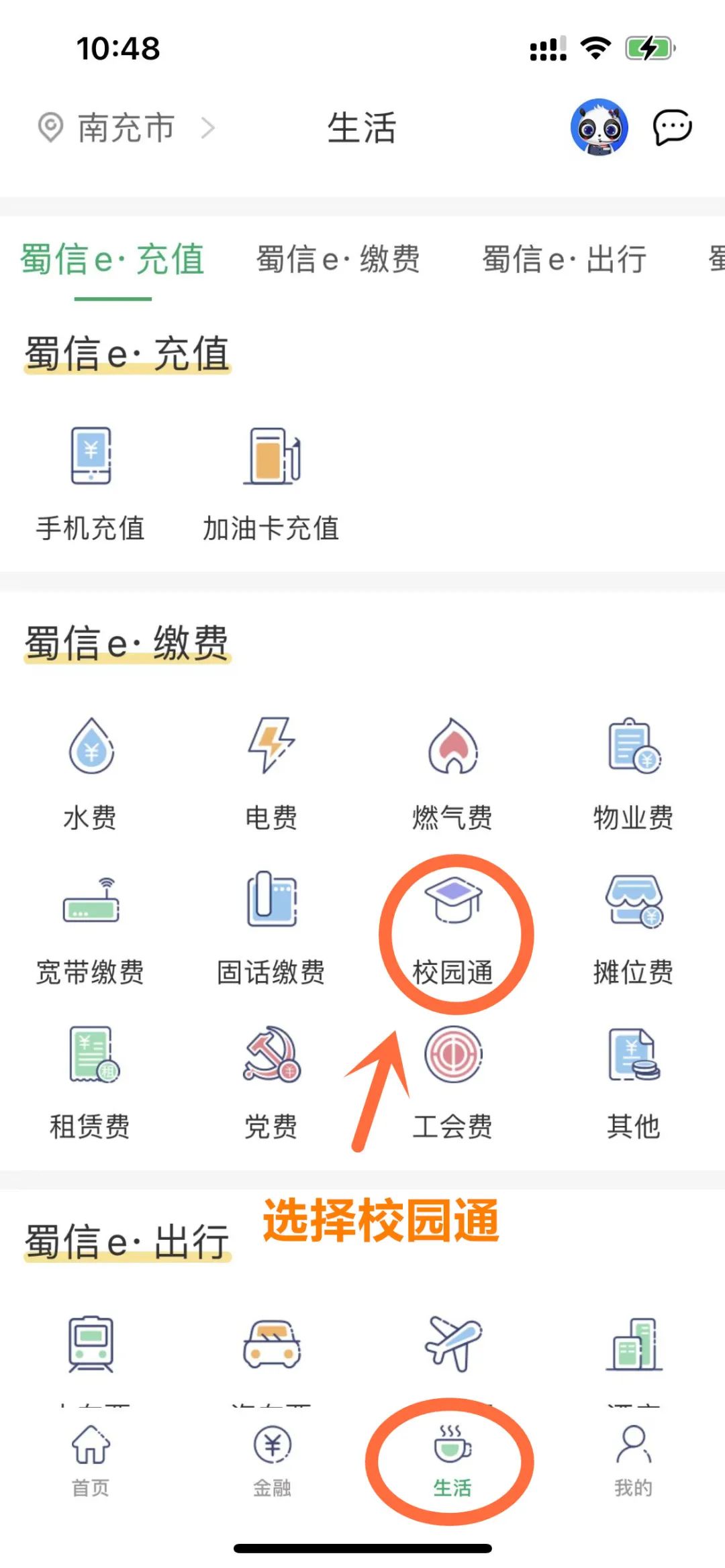725x1568 pixels.
Task: Switch to the 蜀信e·出行 top tab
Action: (x=564, y=259)
